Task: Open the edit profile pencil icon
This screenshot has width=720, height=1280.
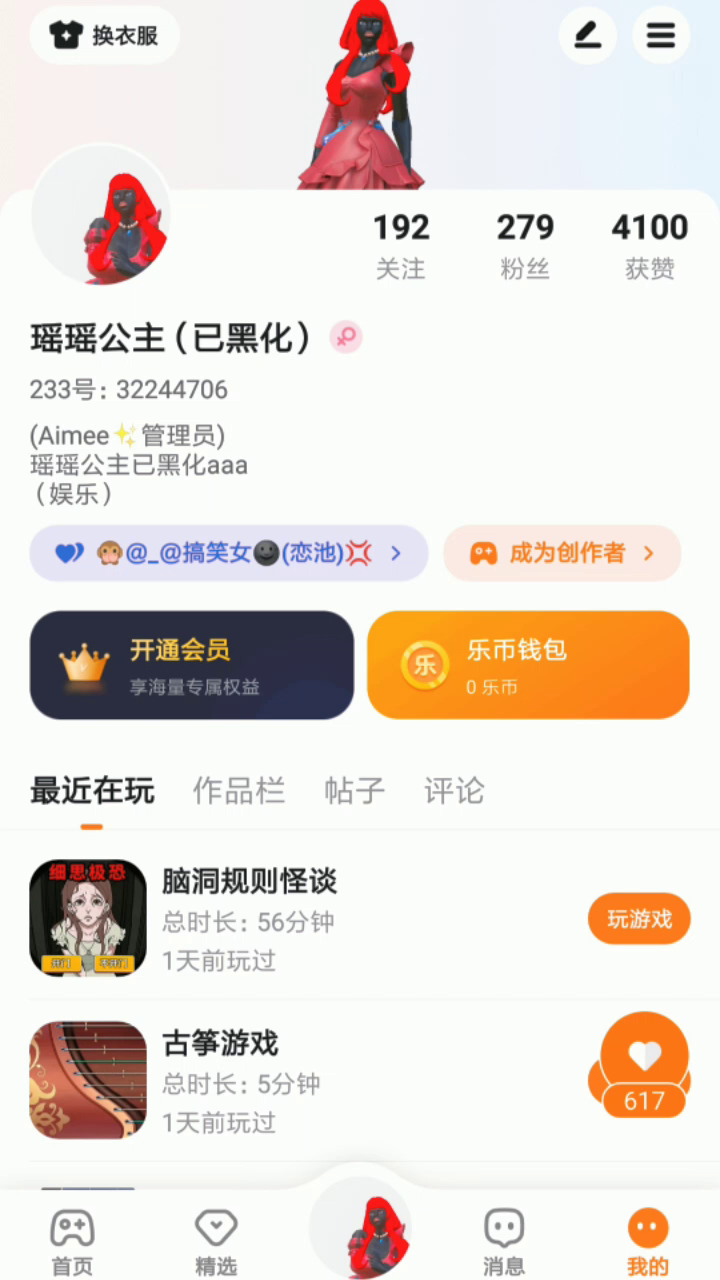Action: (587, 36)
